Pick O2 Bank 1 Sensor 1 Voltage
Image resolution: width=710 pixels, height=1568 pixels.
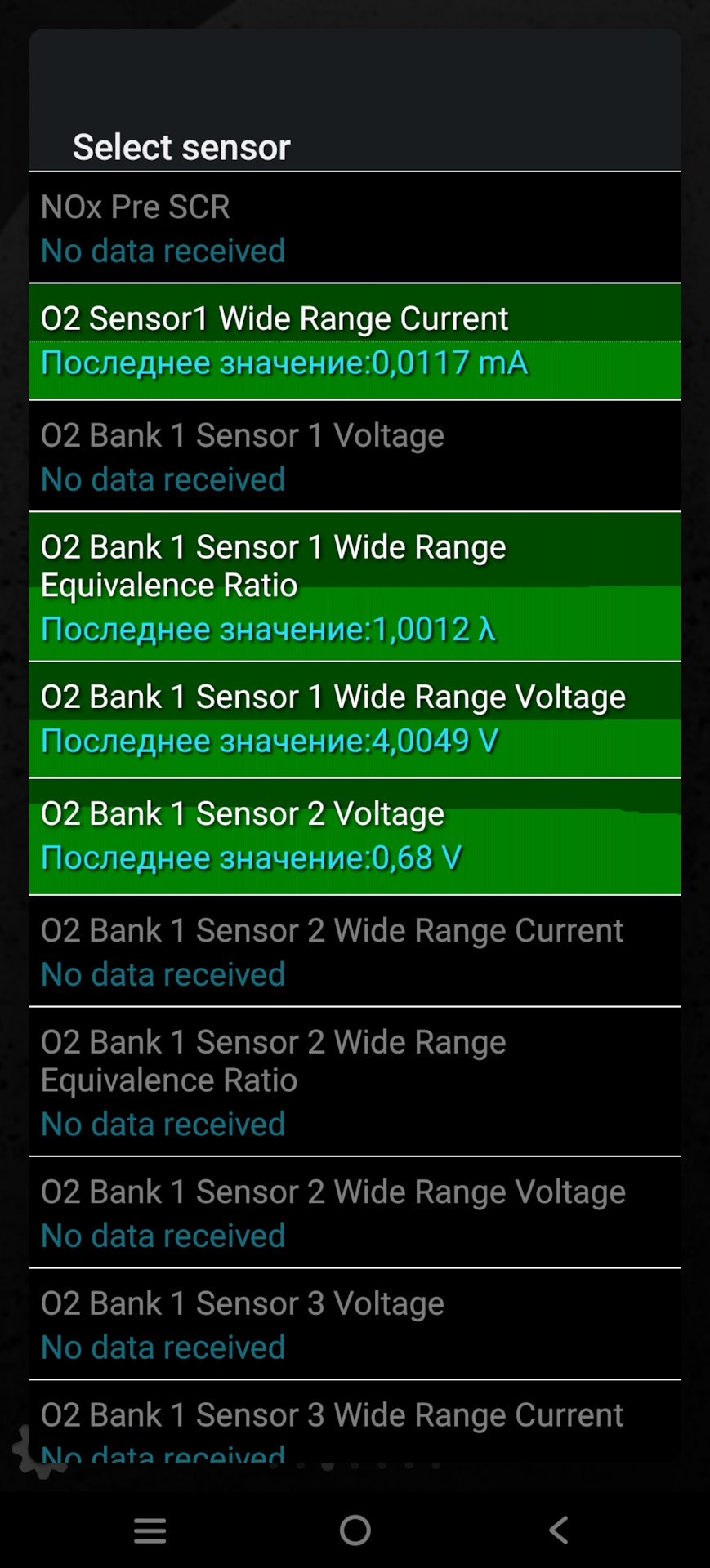point(355,457)
